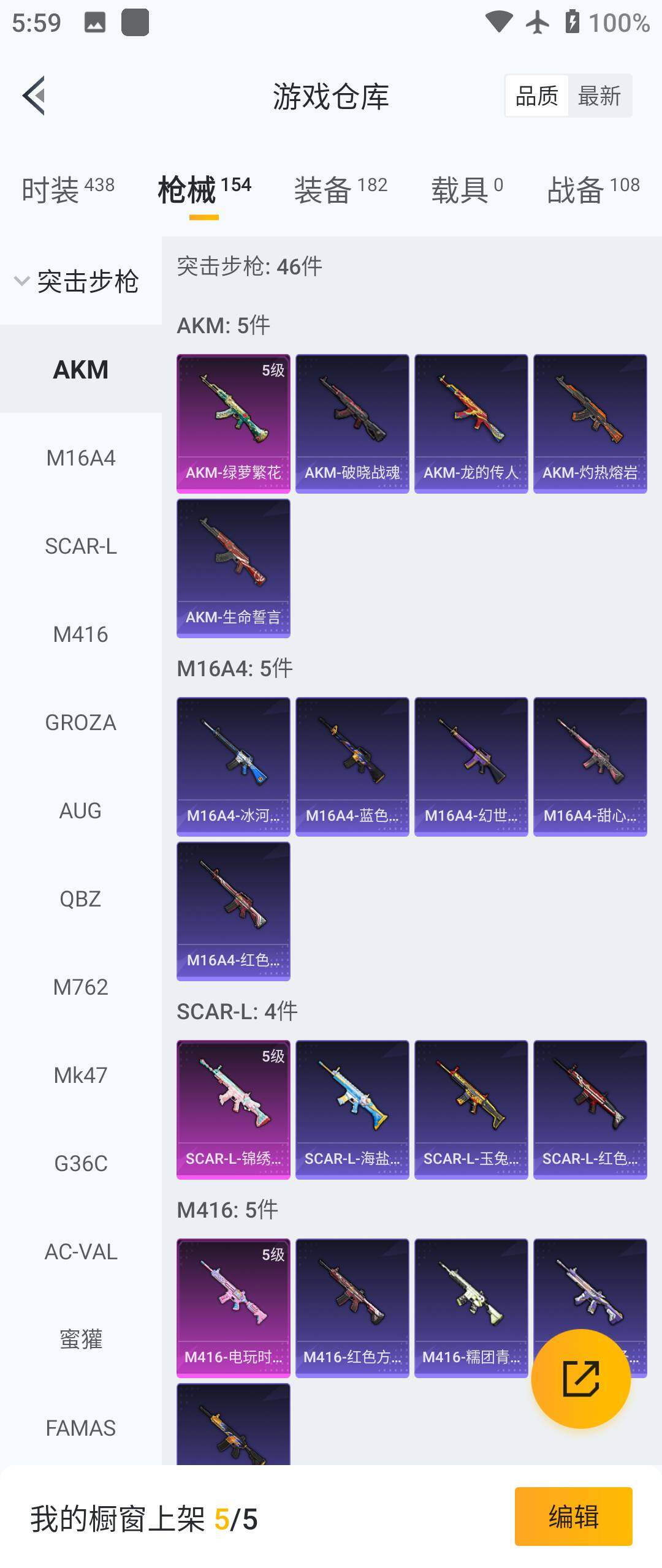Open the AKM-龙的传人 skin card
The image size is (662, 1568).
pyautogui.click(x=471, y=423)
